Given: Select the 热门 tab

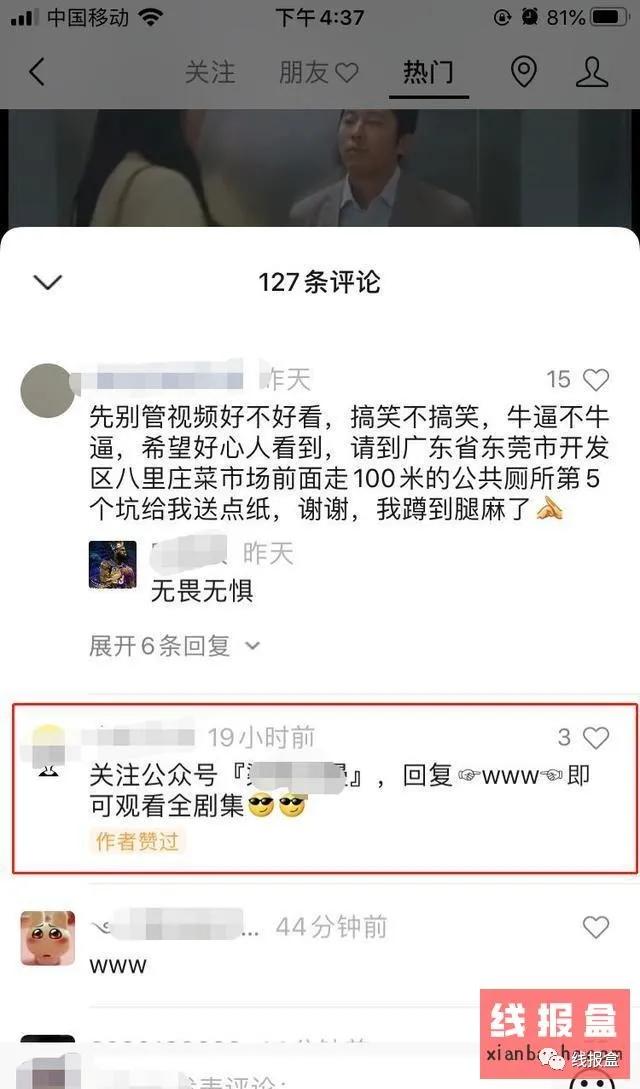Looking at the screenshot, I should pos(428,72).
